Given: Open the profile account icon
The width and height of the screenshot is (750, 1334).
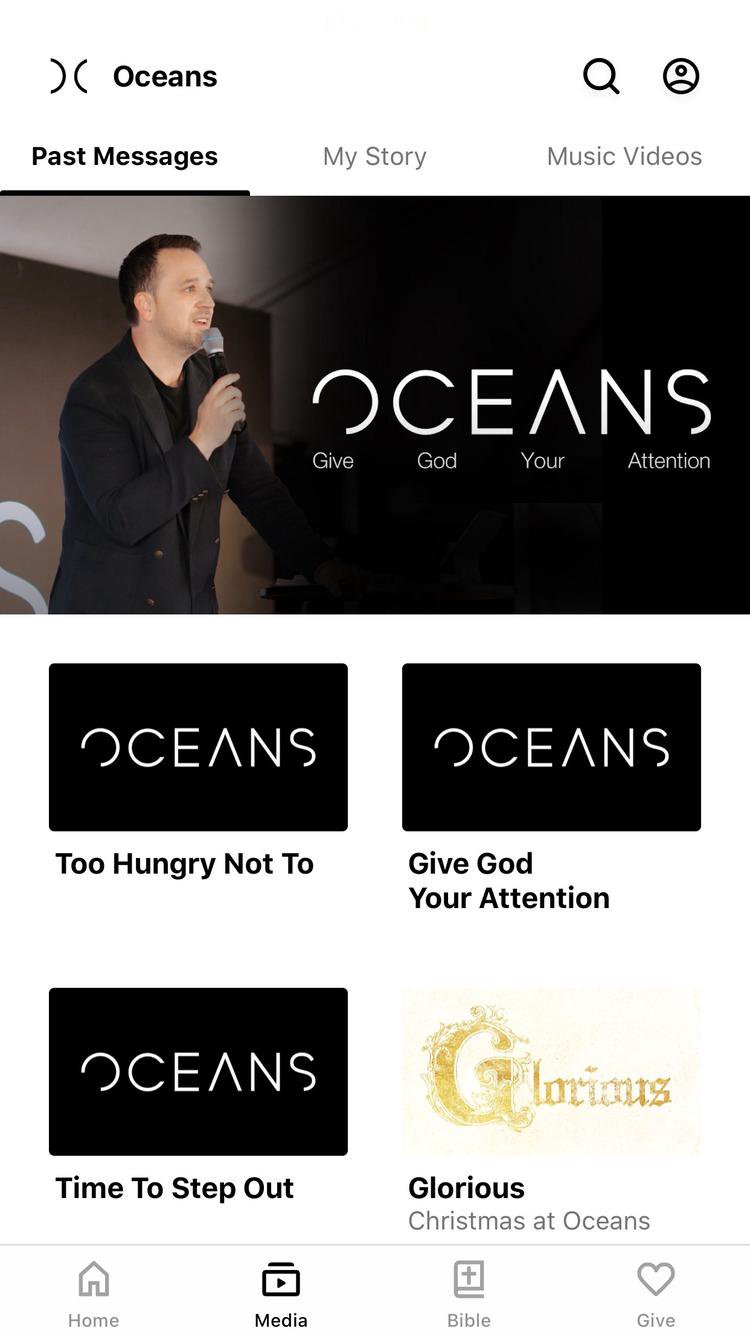Looking at the screenshot, I should pyautogui.click(x=681, y=76).
